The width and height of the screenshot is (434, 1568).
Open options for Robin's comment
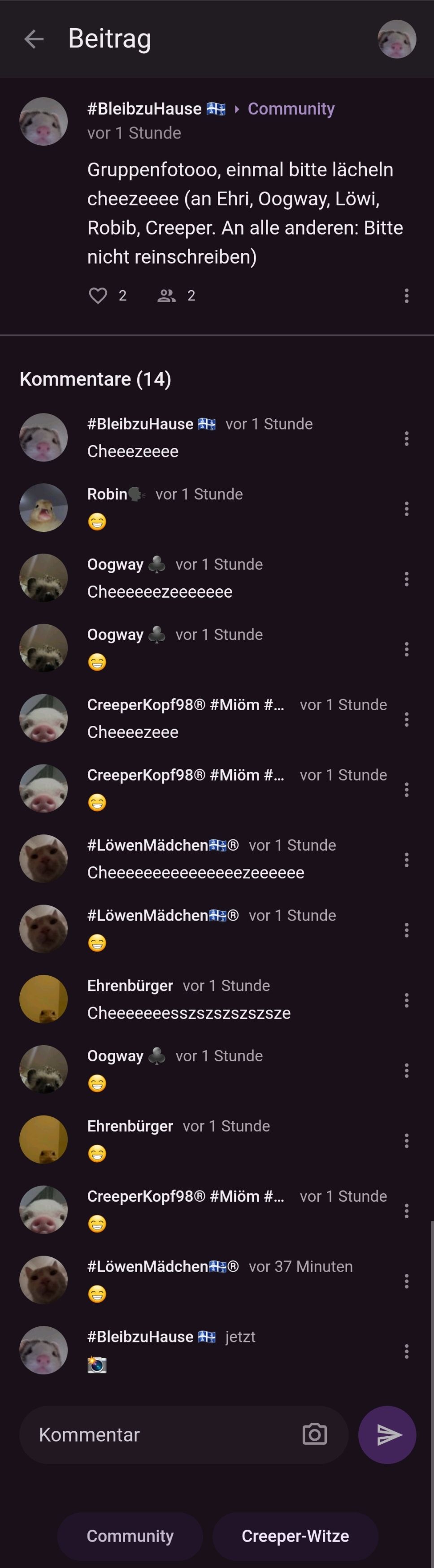[x=406, y=509]
